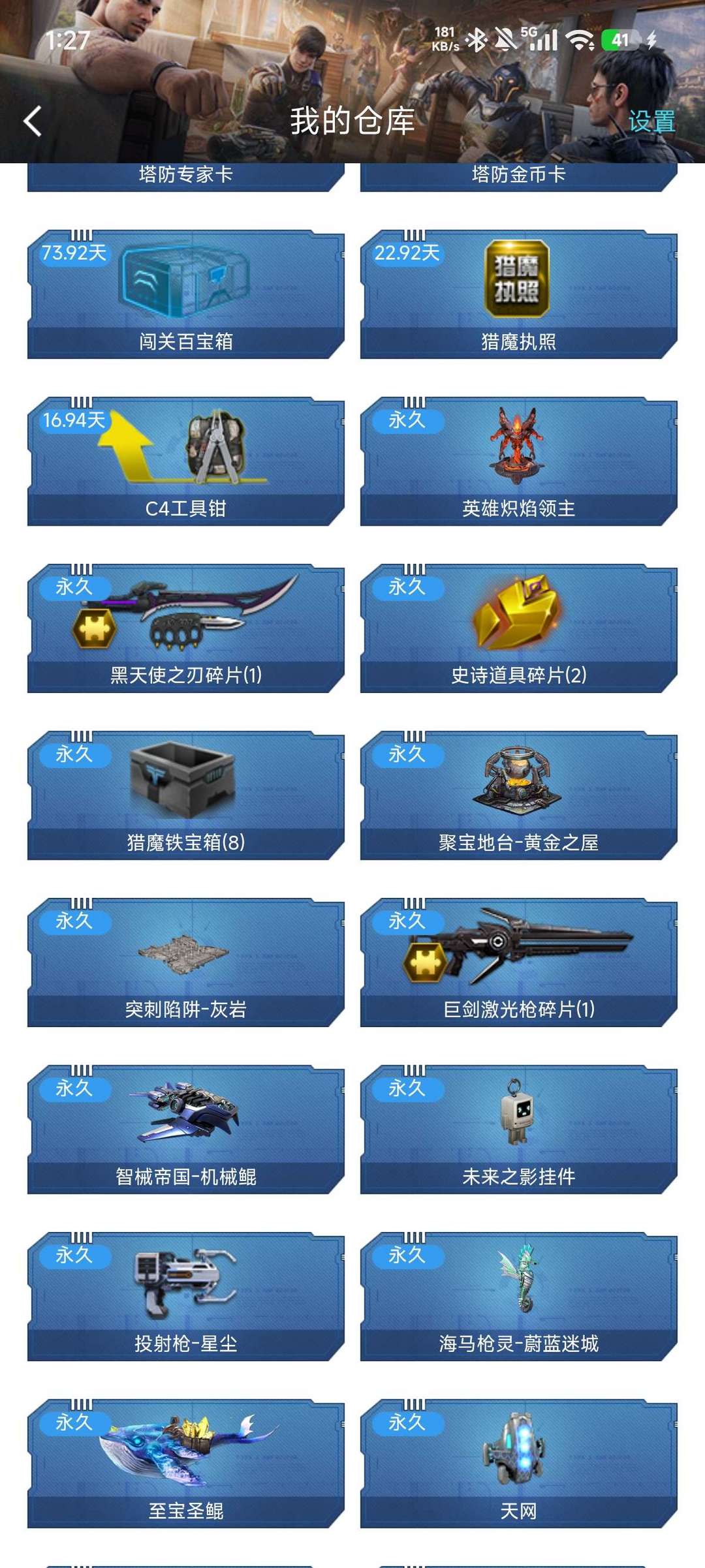Open 智械帝国-机械鲲 item card
705x1568 pixels.
coord(186,1129)
